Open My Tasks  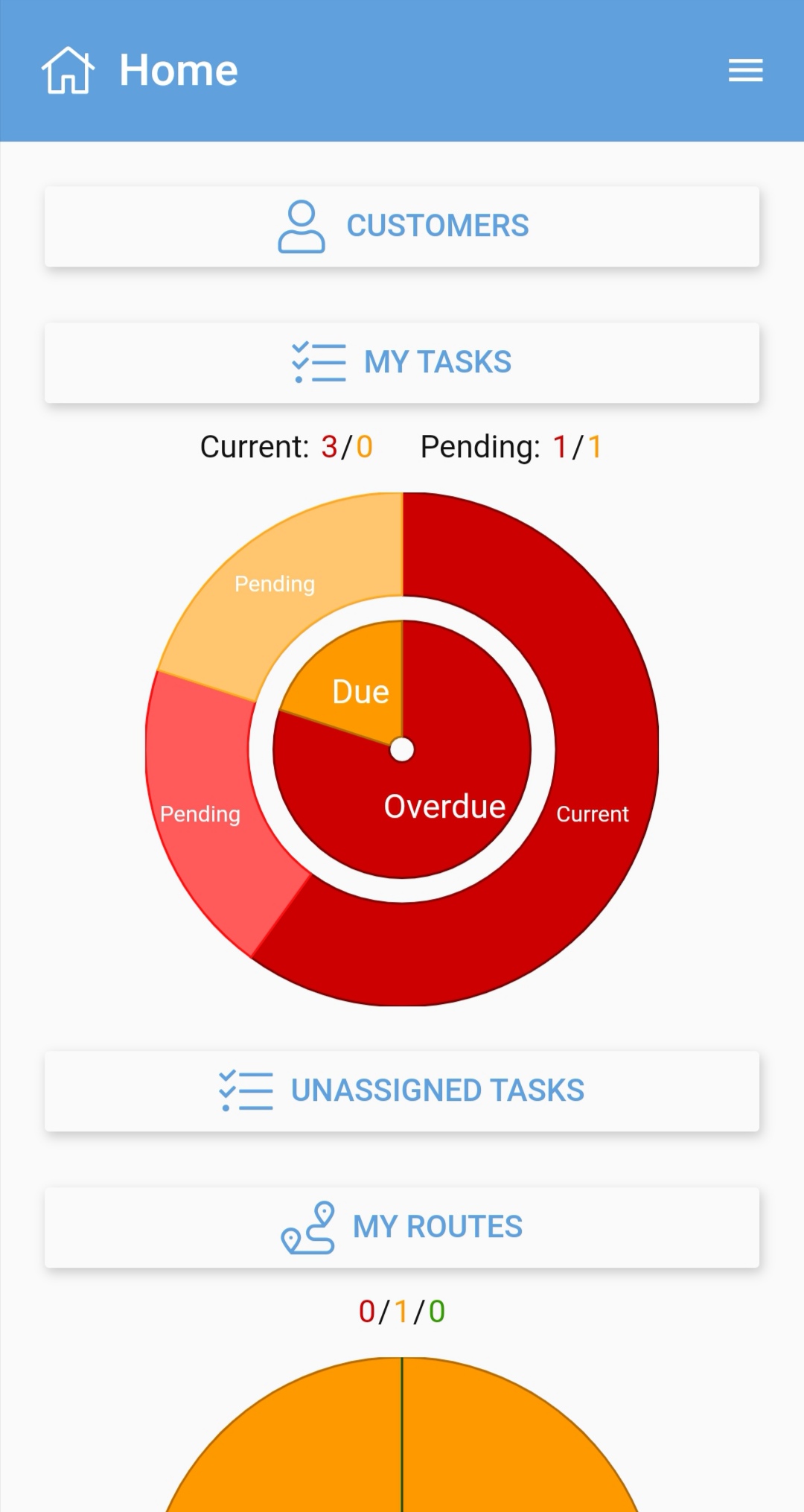tap(402, 363)
